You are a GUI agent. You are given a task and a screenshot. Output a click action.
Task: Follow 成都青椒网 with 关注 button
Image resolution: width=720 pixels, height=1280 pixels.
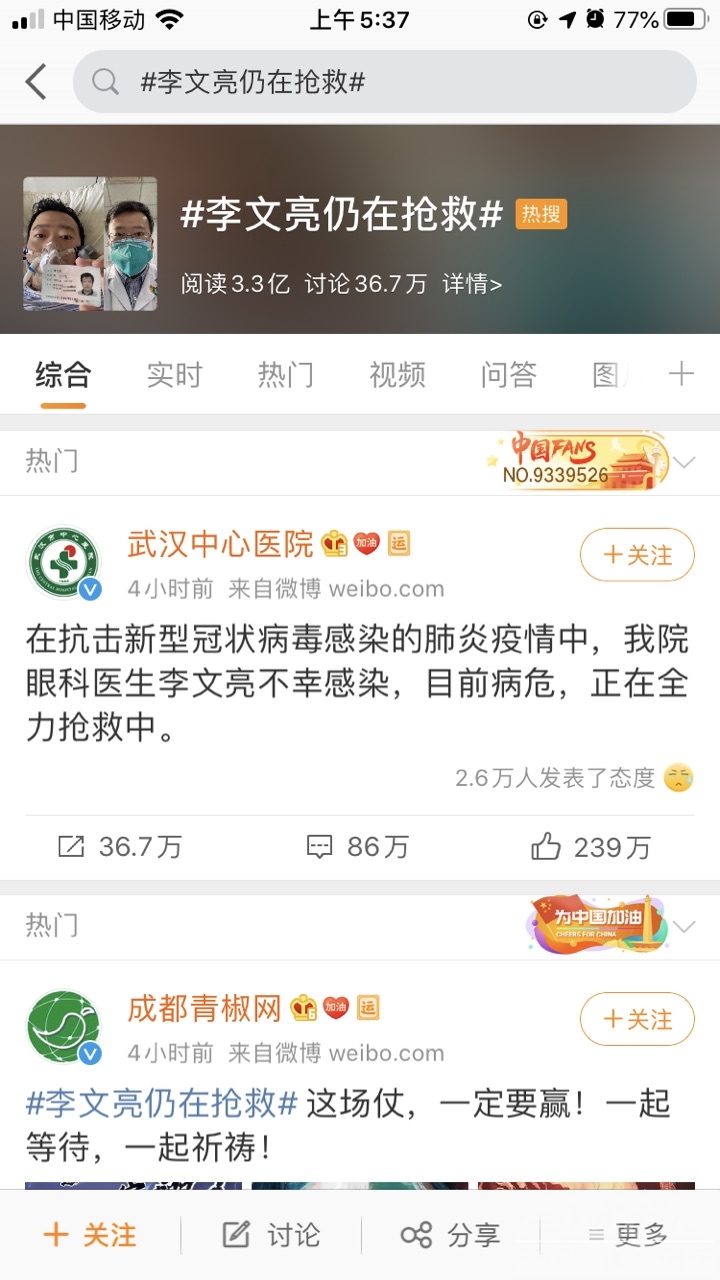point(637,1019)
